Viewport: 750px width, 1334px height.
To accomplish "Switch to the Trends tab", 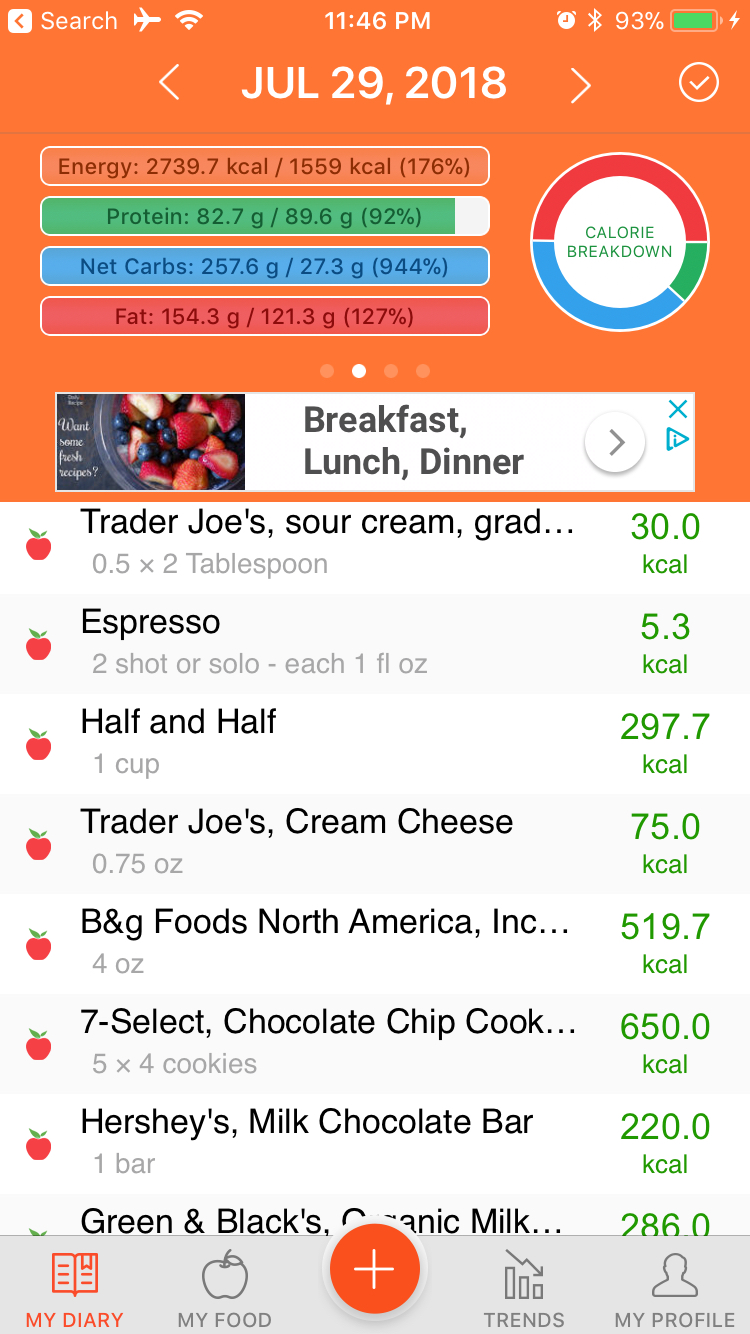I will 524,1289.
